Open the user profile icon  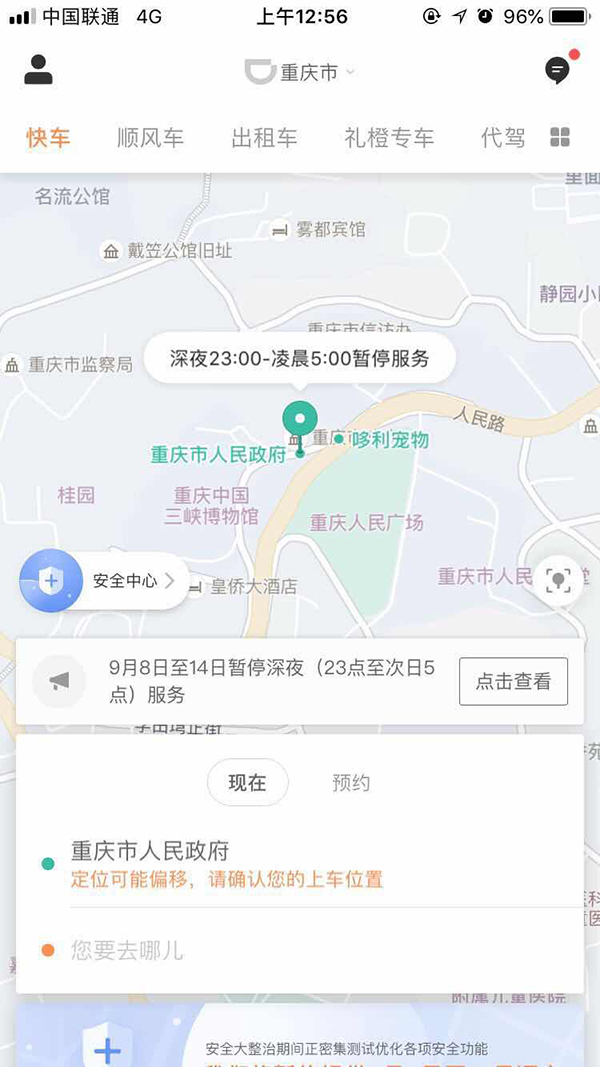tap(39, 70)
